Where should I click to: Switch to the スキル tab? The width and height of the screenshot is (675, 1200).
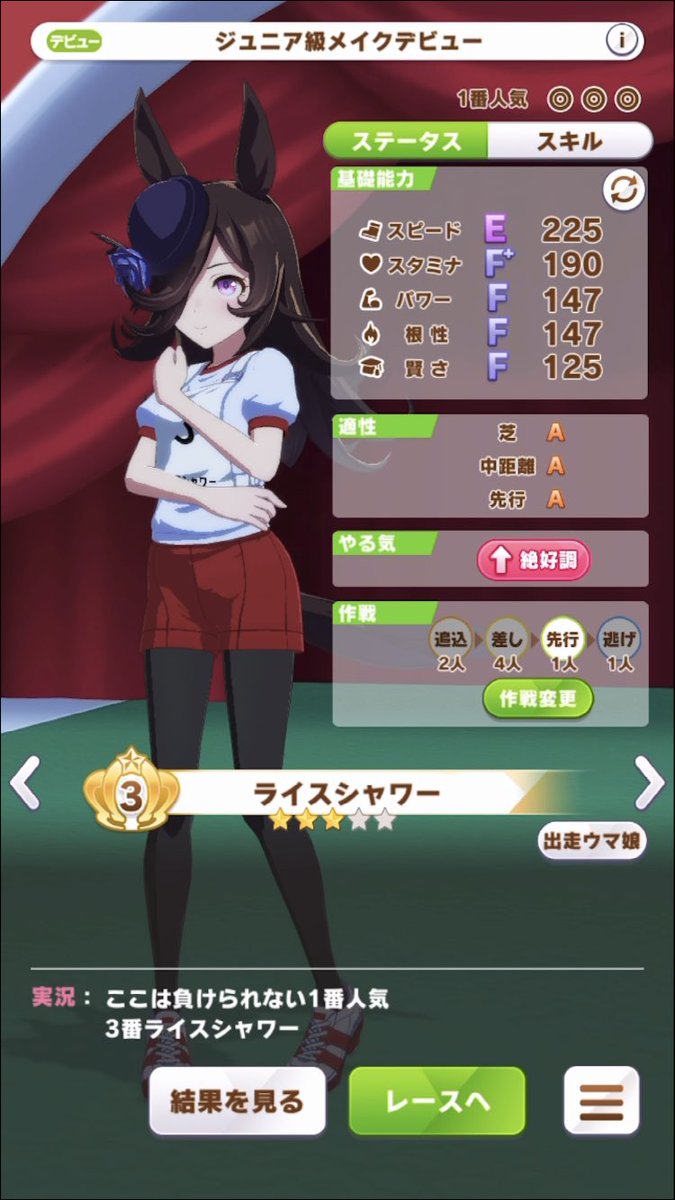tap(568, 141)
